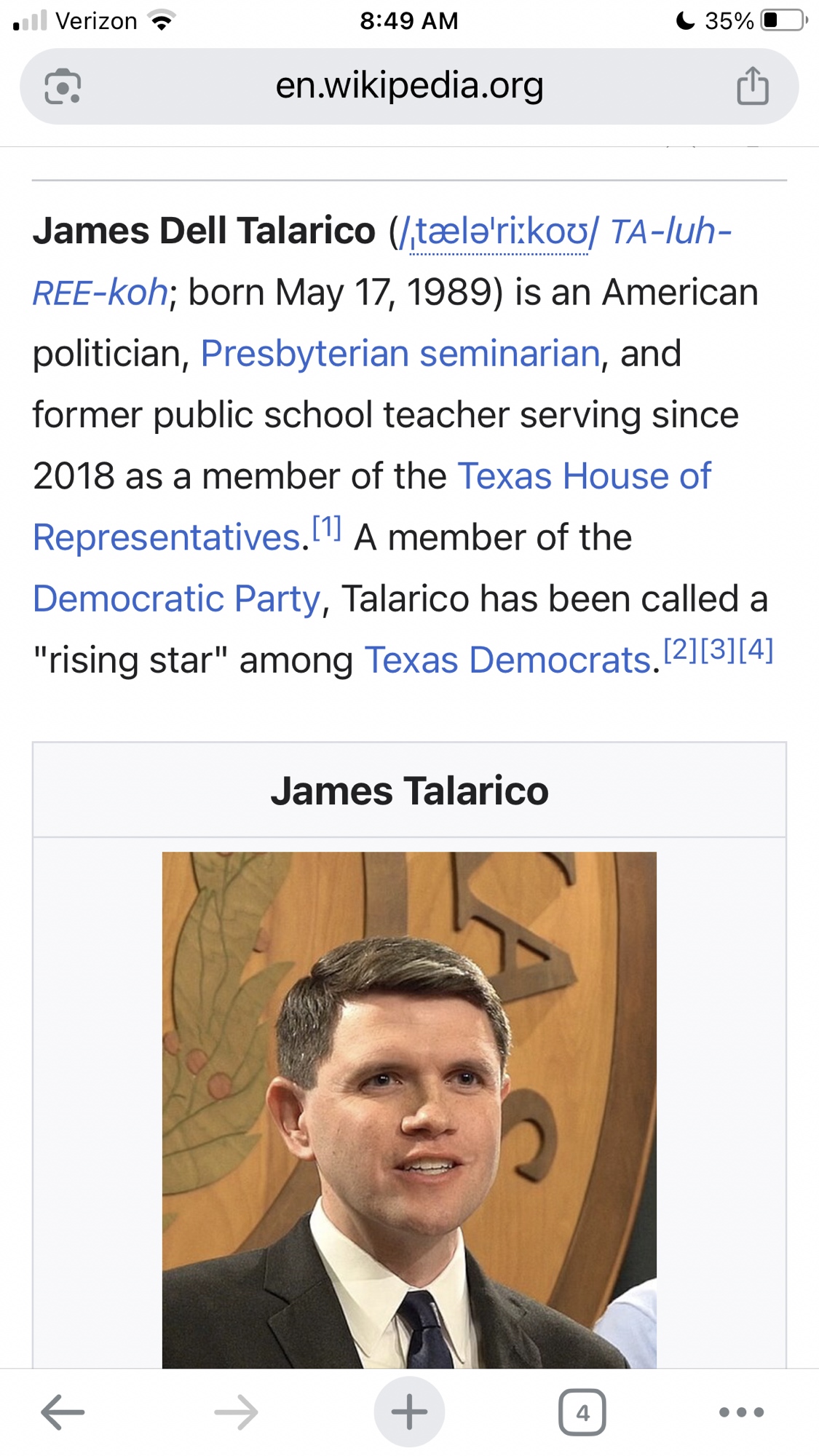
Task: Share this Wikipedia page
Action: [x=752, y=87]
